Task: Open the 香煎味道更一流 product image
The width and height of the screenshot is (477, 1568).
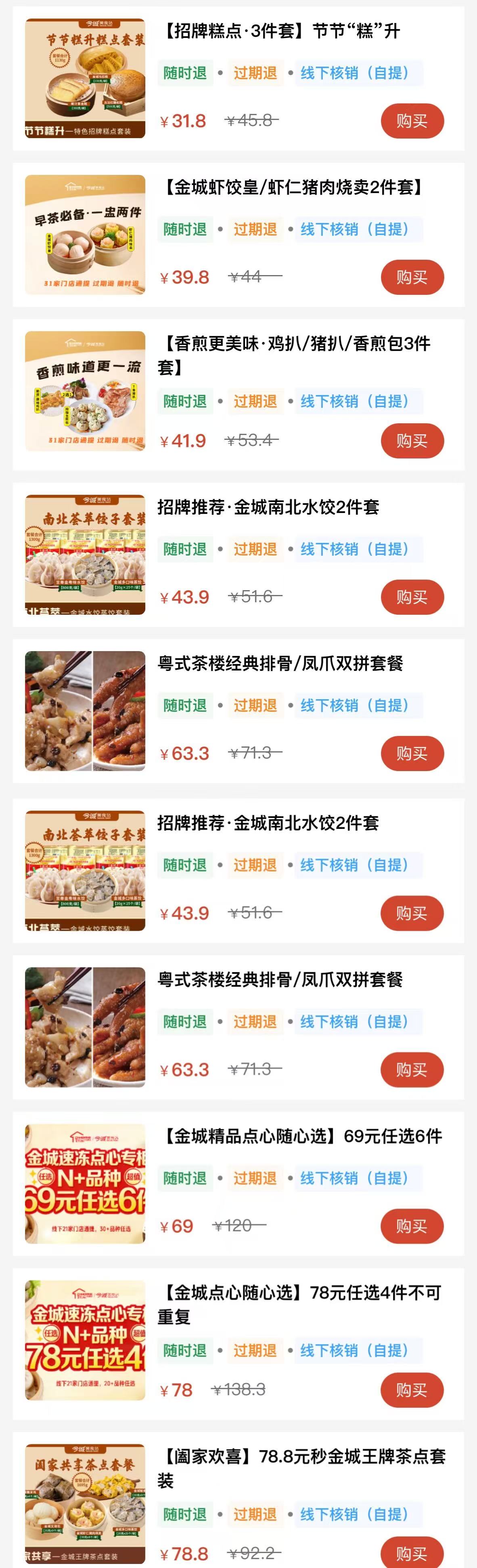Action: [x=85, y=391]
